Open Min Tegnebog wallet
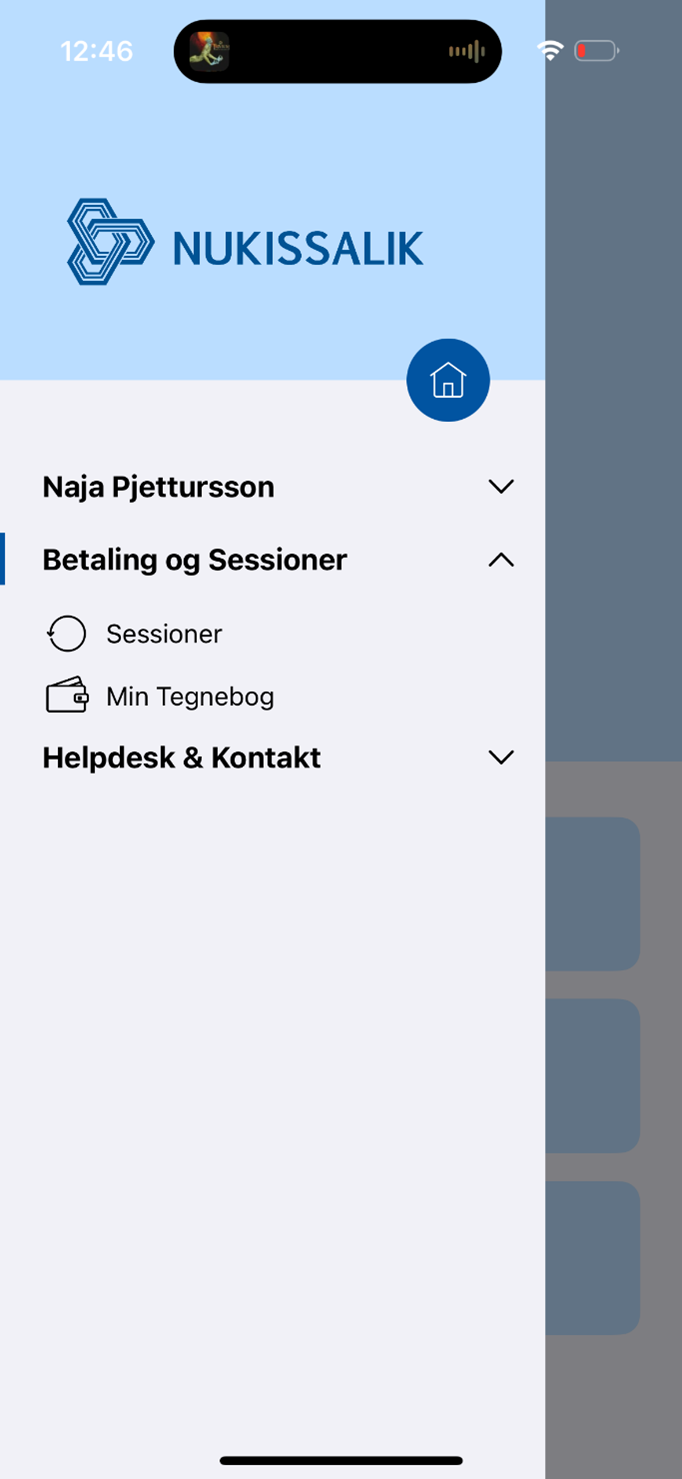 click(189, 697)
